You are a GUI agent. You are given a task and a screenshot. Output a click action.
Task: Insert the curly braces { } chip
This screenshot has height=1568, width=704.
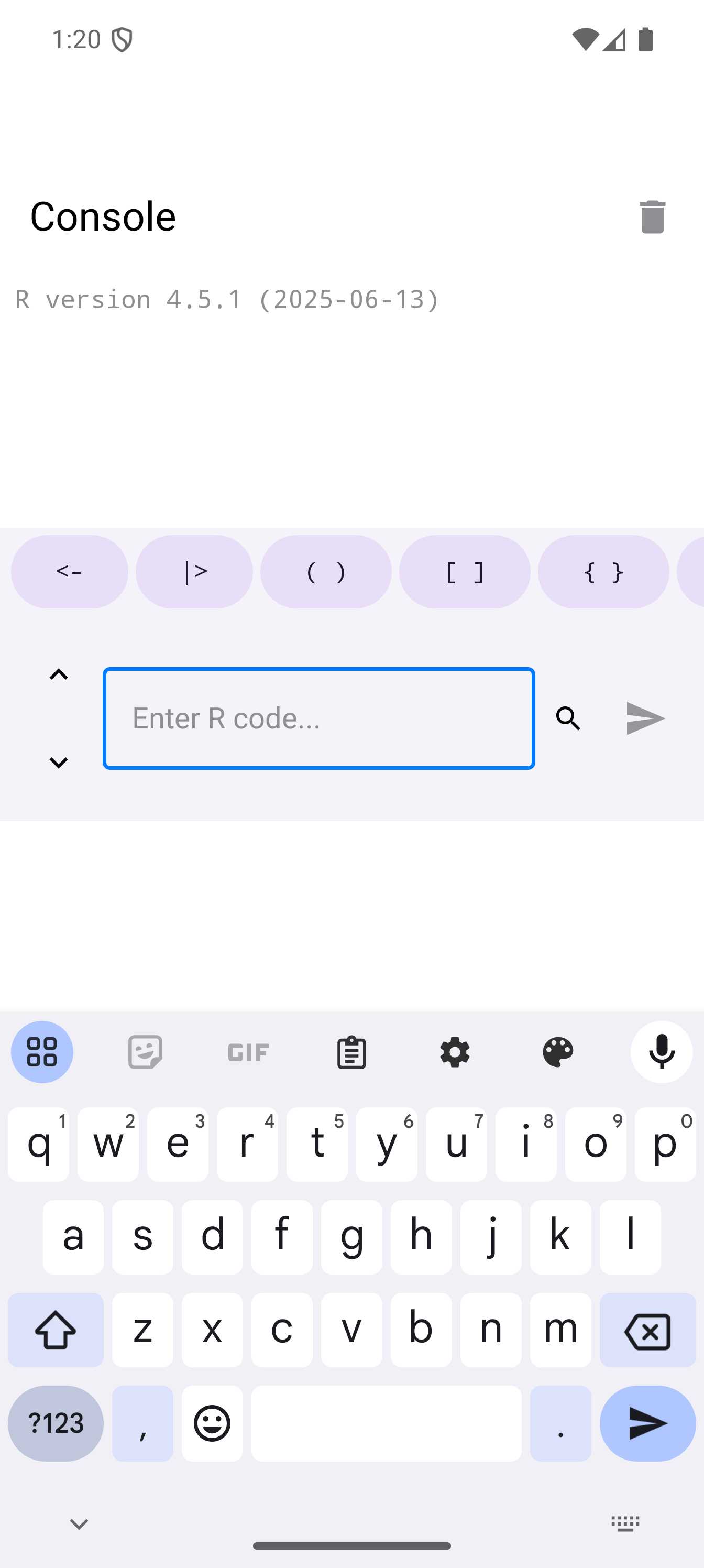click(603, 572)
